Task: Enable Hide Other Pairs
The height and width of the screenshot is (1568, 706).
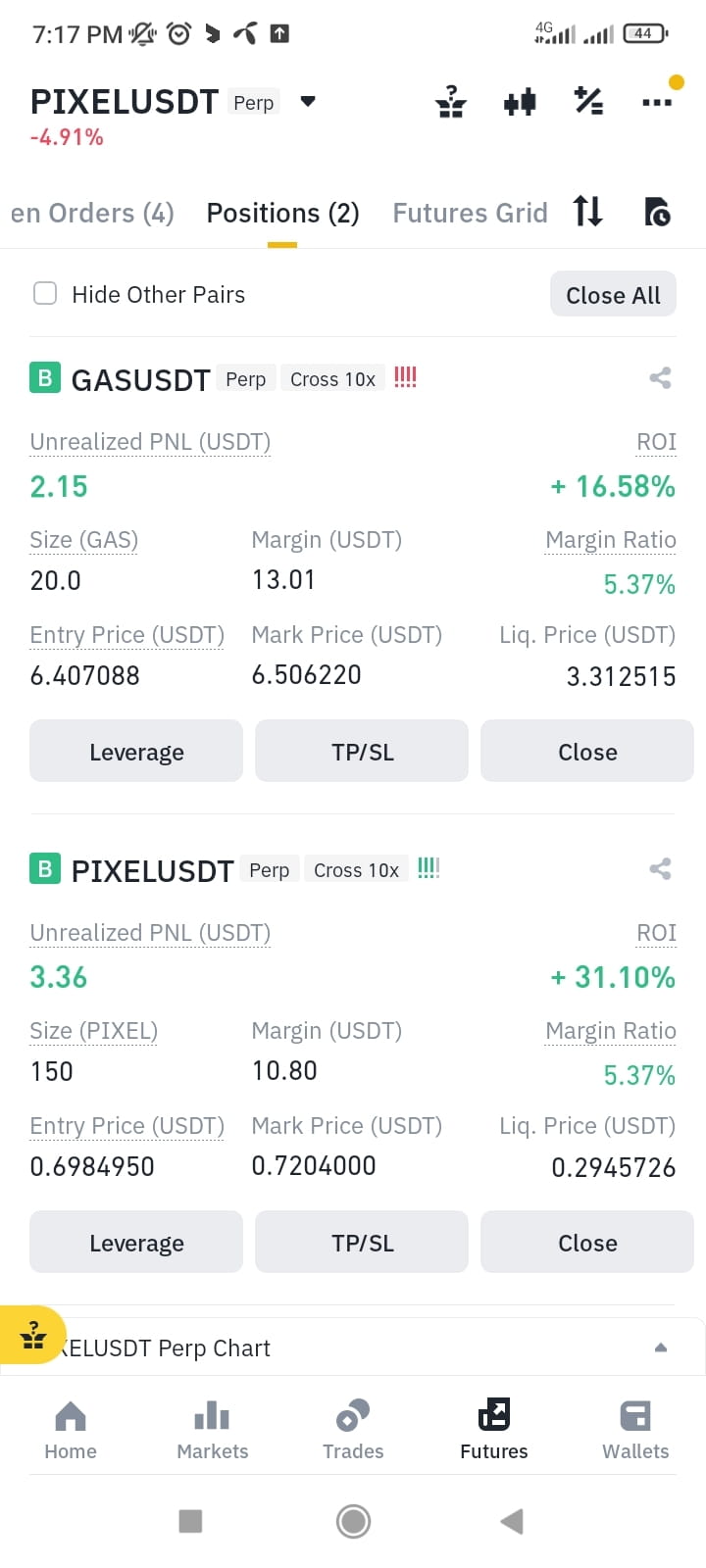Action: (x=45, y=293)
